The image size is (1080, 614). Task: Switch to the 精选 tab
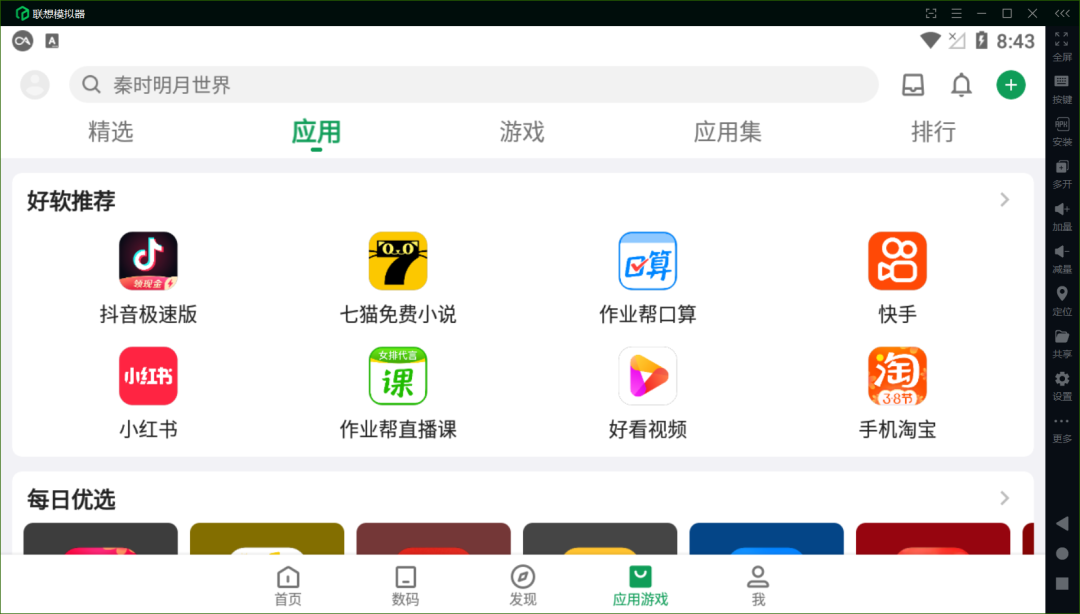pyautogui.click(x=110, y=132)
